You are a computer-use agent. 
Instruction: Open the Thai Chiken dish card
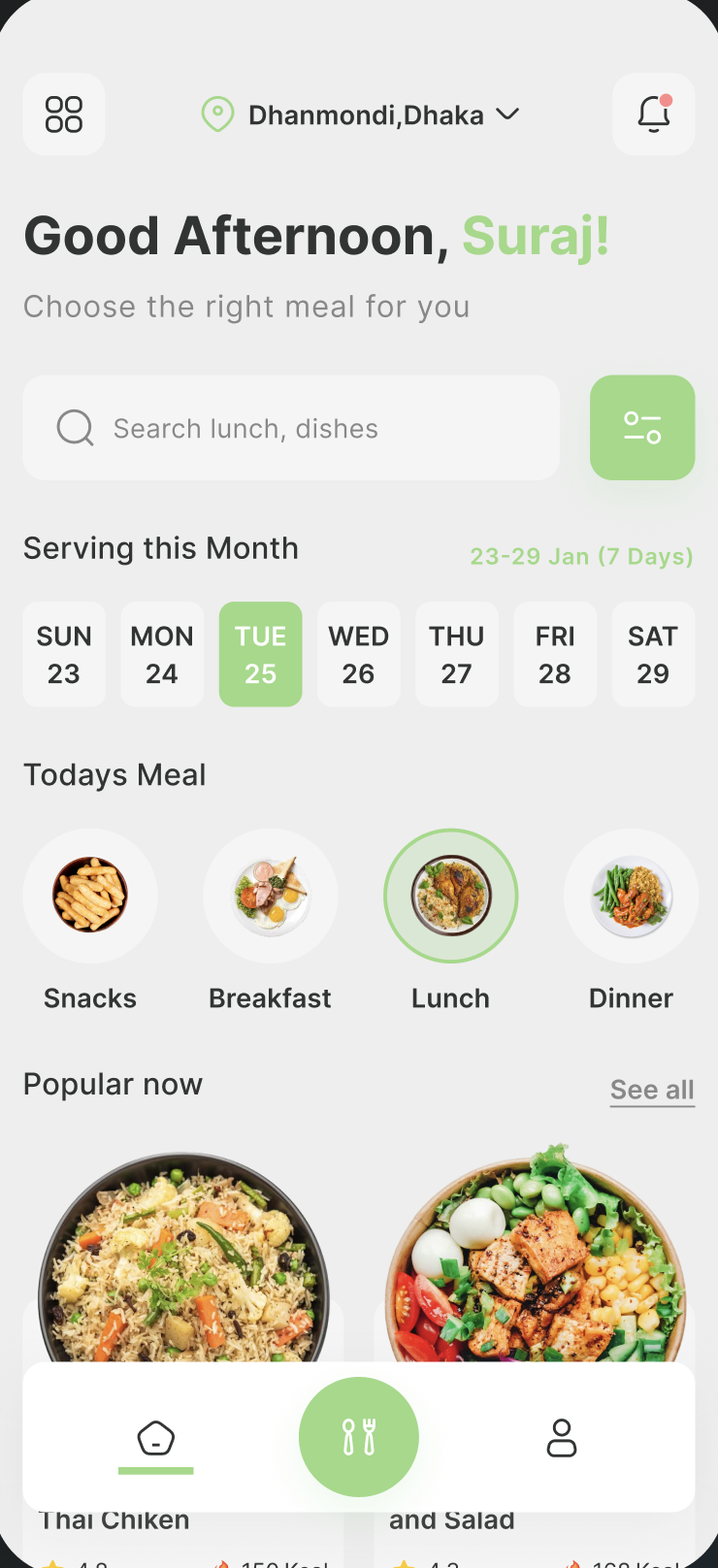tap(183, 1252)
